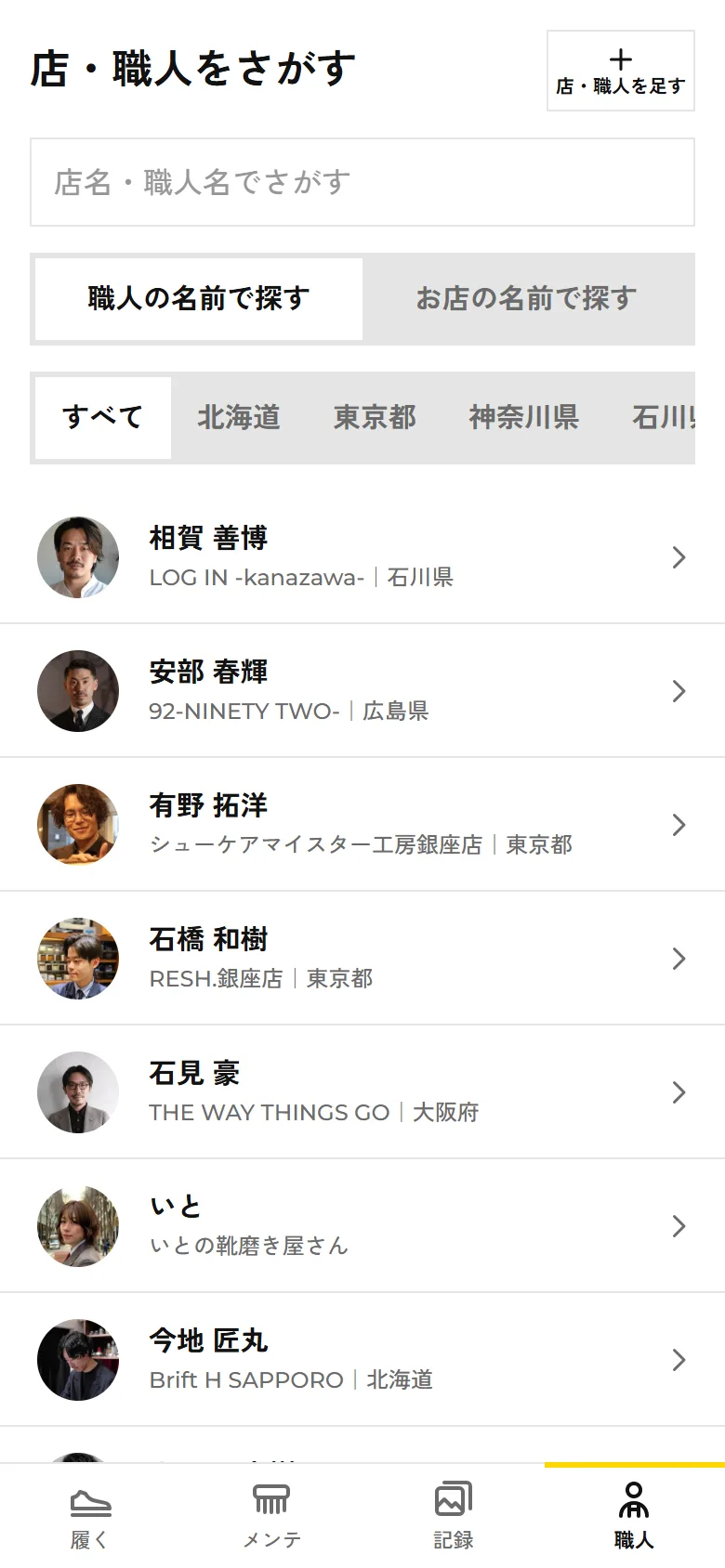Focus the 店名・職人名でさがす search field
725x1568 pixels.
[x=362, y=182]
